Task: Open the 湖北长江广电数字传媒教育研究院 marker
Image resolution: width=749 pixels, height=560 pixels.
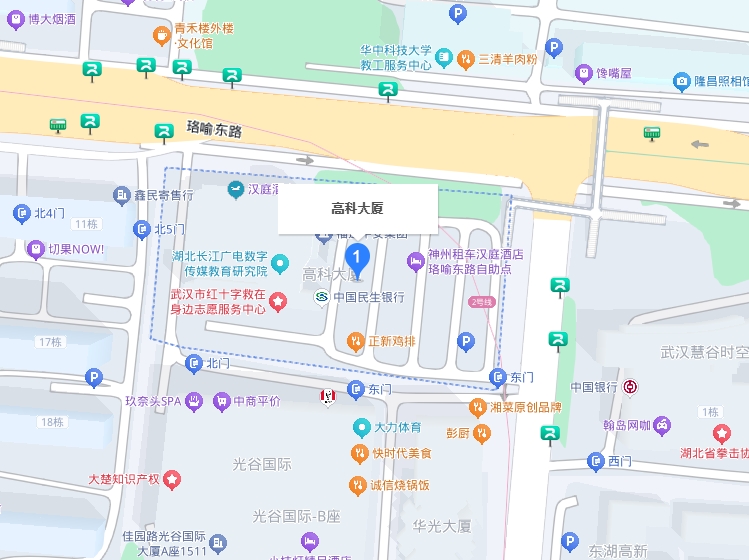Action: pos(281,264)
